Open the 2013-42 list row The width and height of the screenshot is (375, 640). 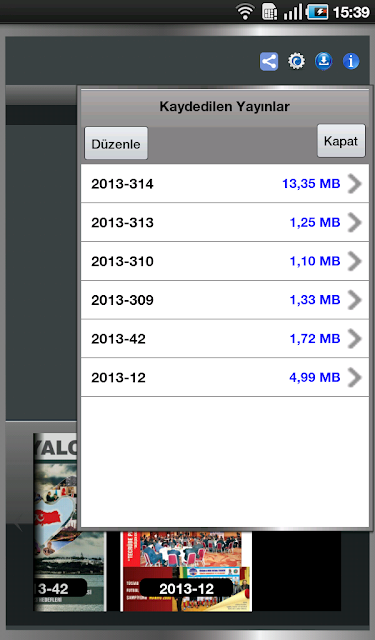[x=225, y=339]
